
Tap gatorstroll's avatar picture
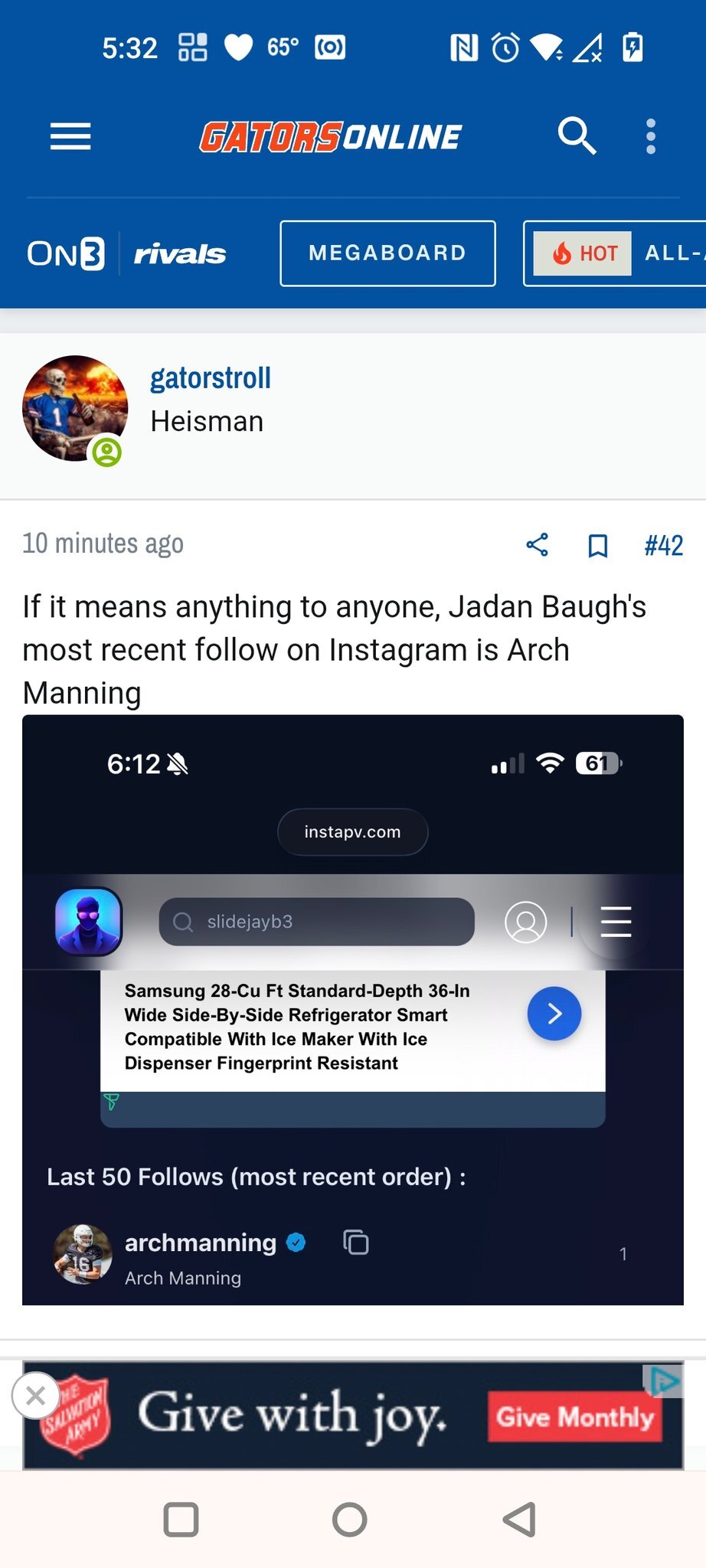pyautogui.click(x=75, y=408)
